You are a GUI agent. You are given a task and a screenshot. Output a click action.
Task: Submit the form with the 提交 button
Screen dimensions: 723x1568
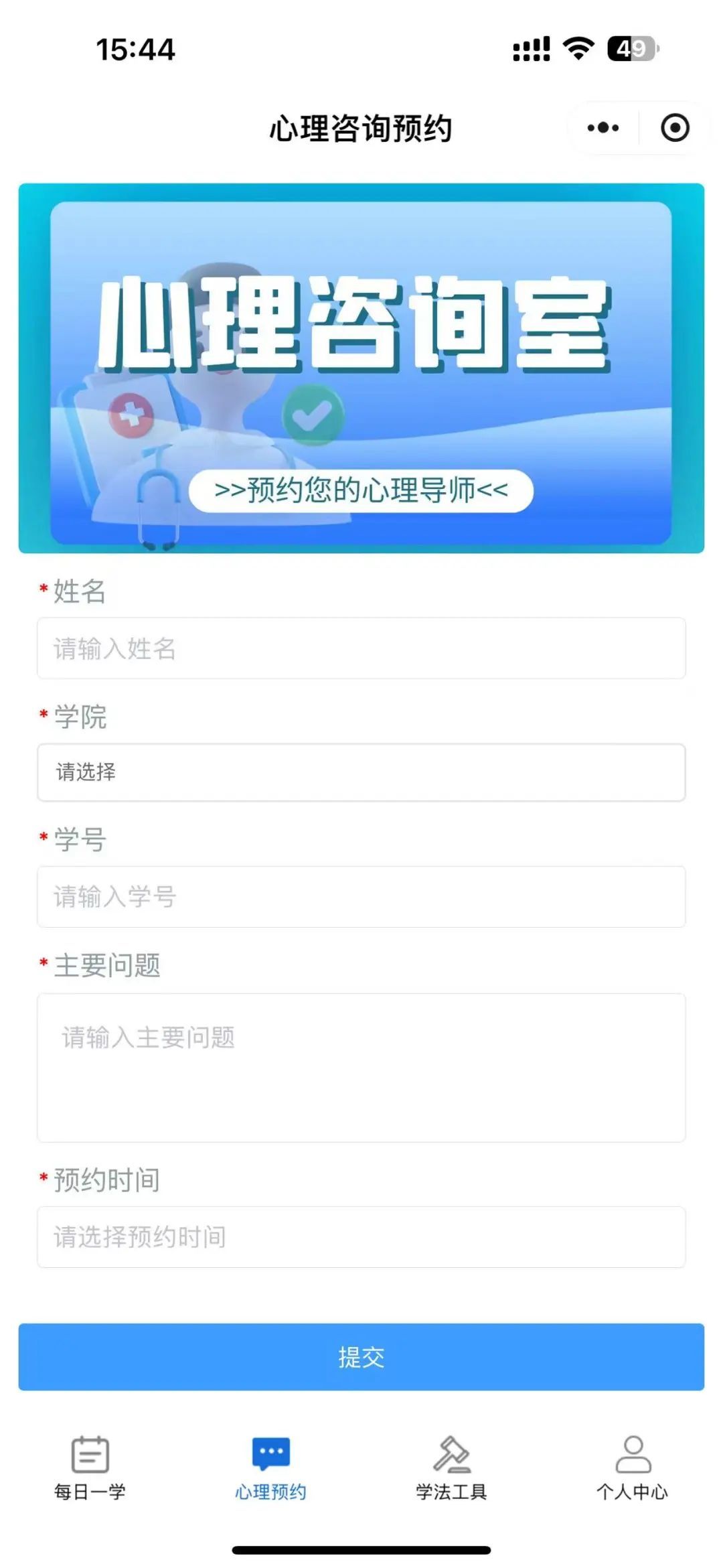tap(361, 1357)
